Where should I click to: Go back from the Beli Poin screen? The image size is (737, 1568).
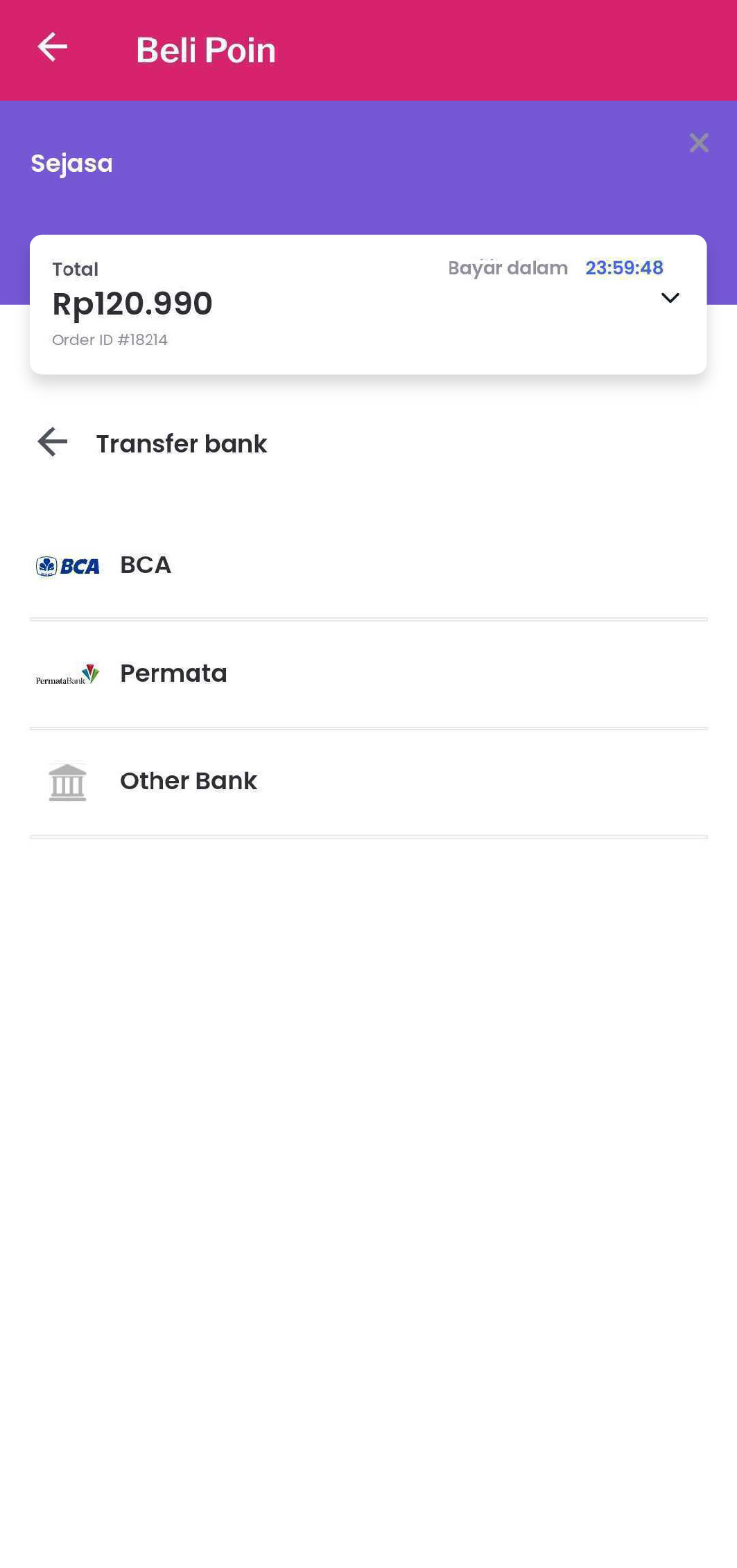[52, 48]
